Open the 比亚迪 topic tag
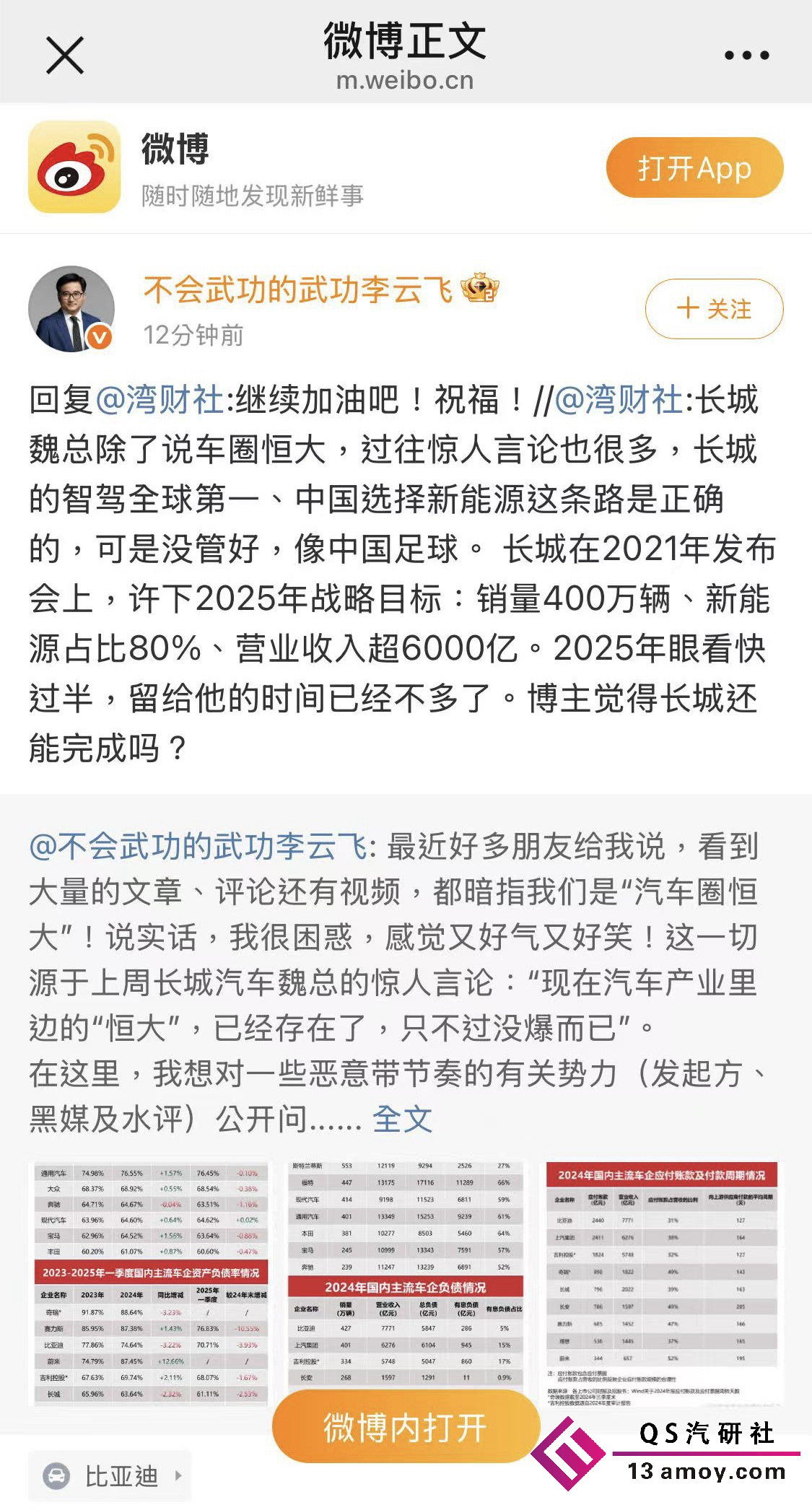 point(110,1476)
